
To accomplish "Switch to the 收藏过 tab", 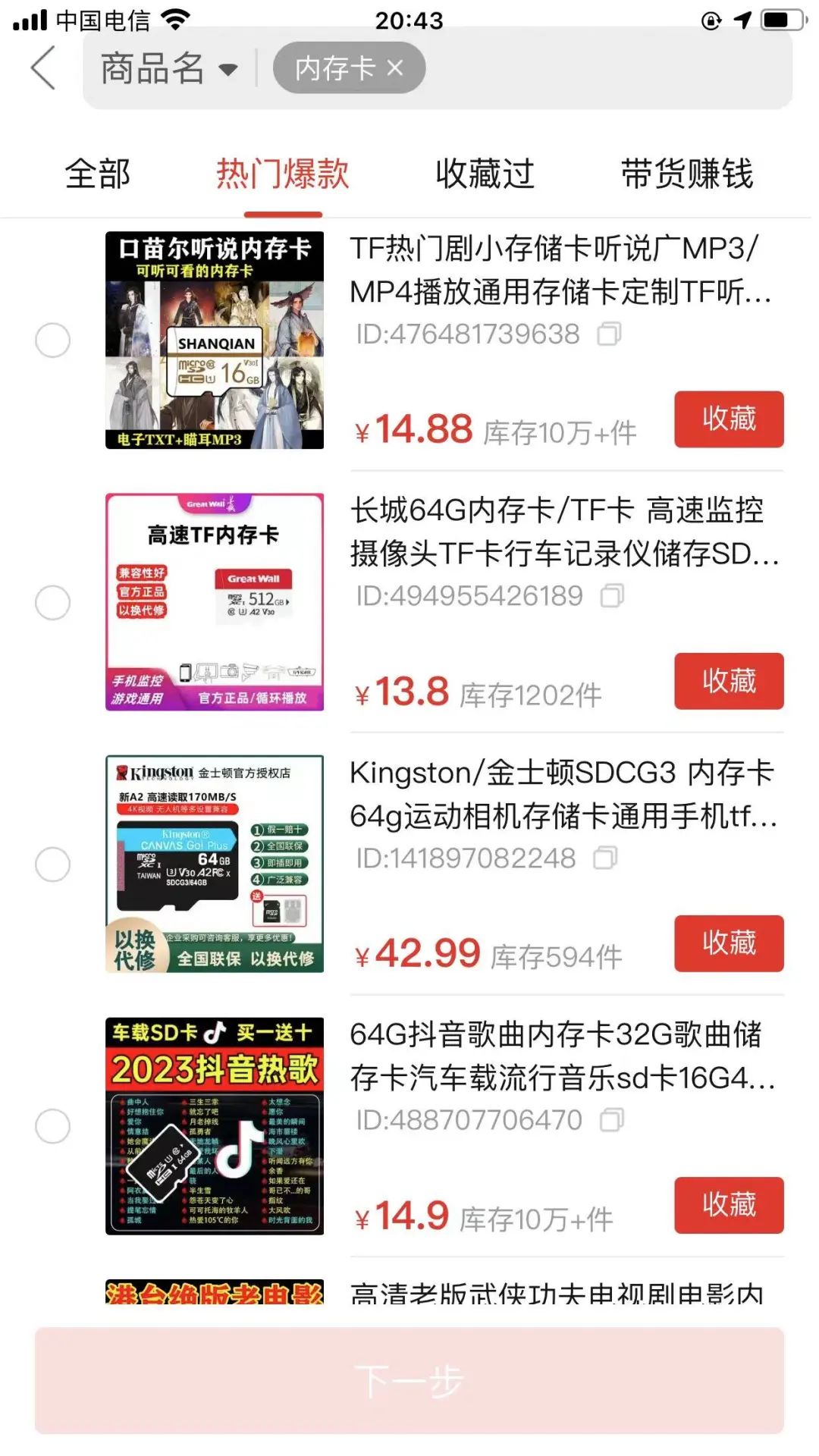I will pyautogui.click(x=485, y=174).
